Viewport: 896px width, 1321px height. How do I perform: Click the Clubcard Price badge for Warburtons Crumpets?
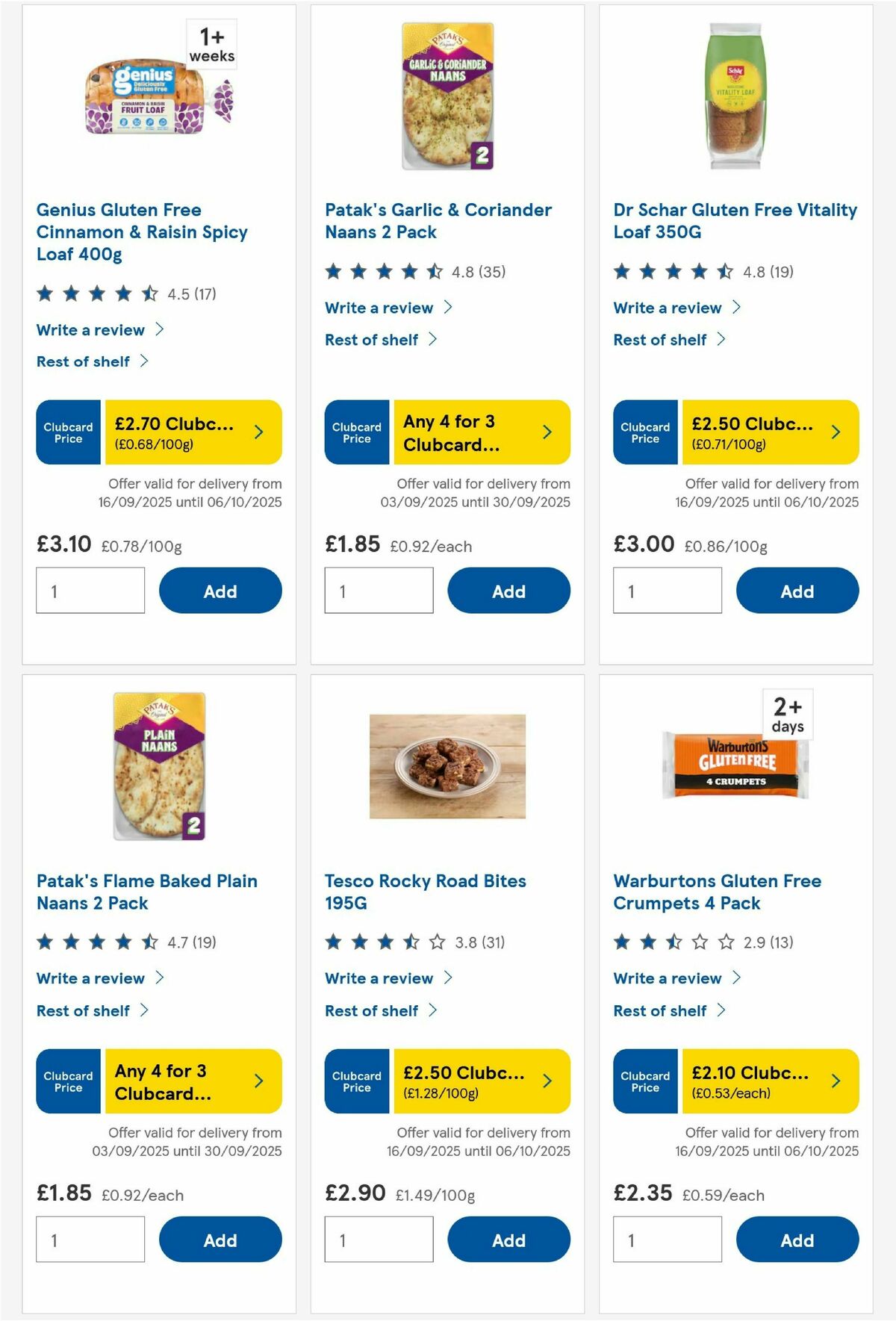pyautogui.click(x=645, y=1081)
